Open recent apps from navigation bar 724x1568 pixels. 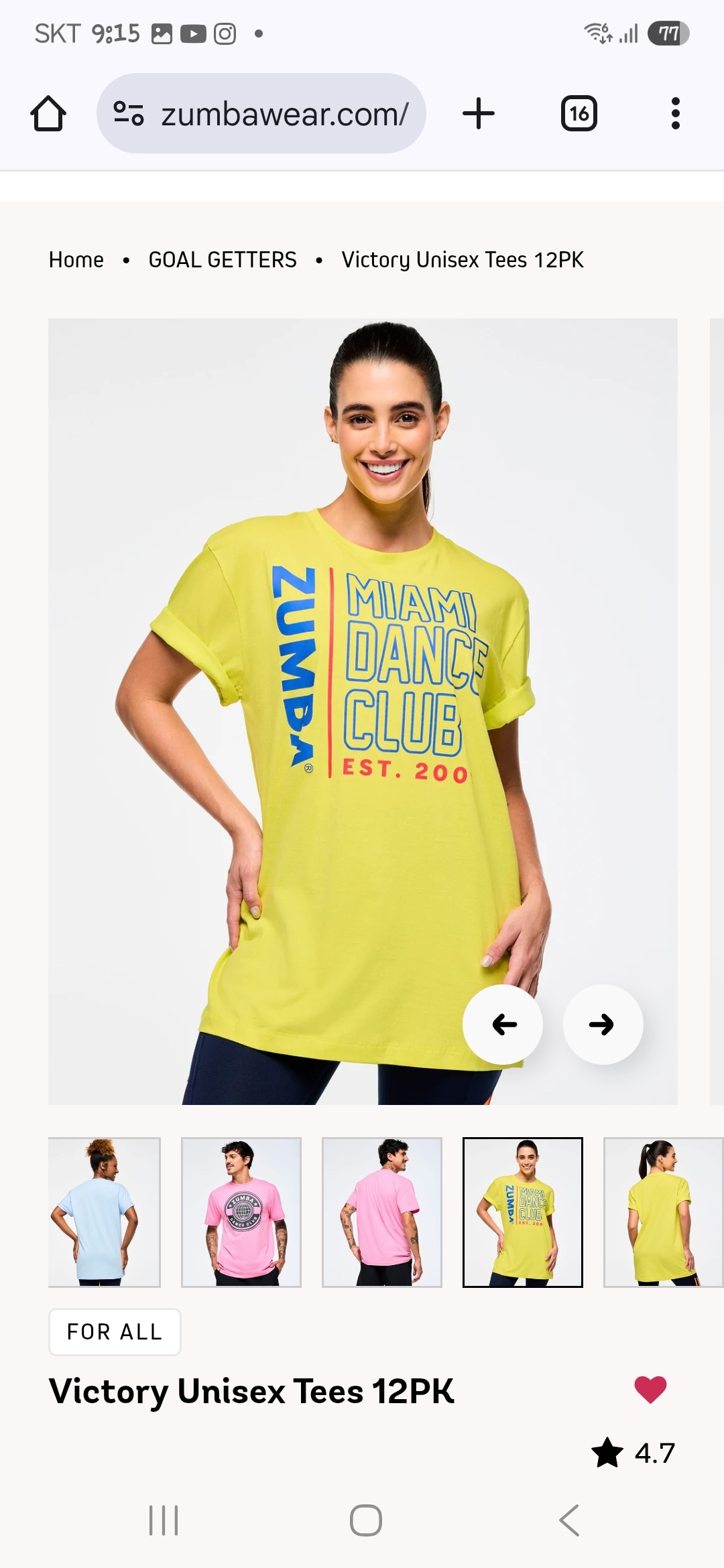pos(164,1520)
